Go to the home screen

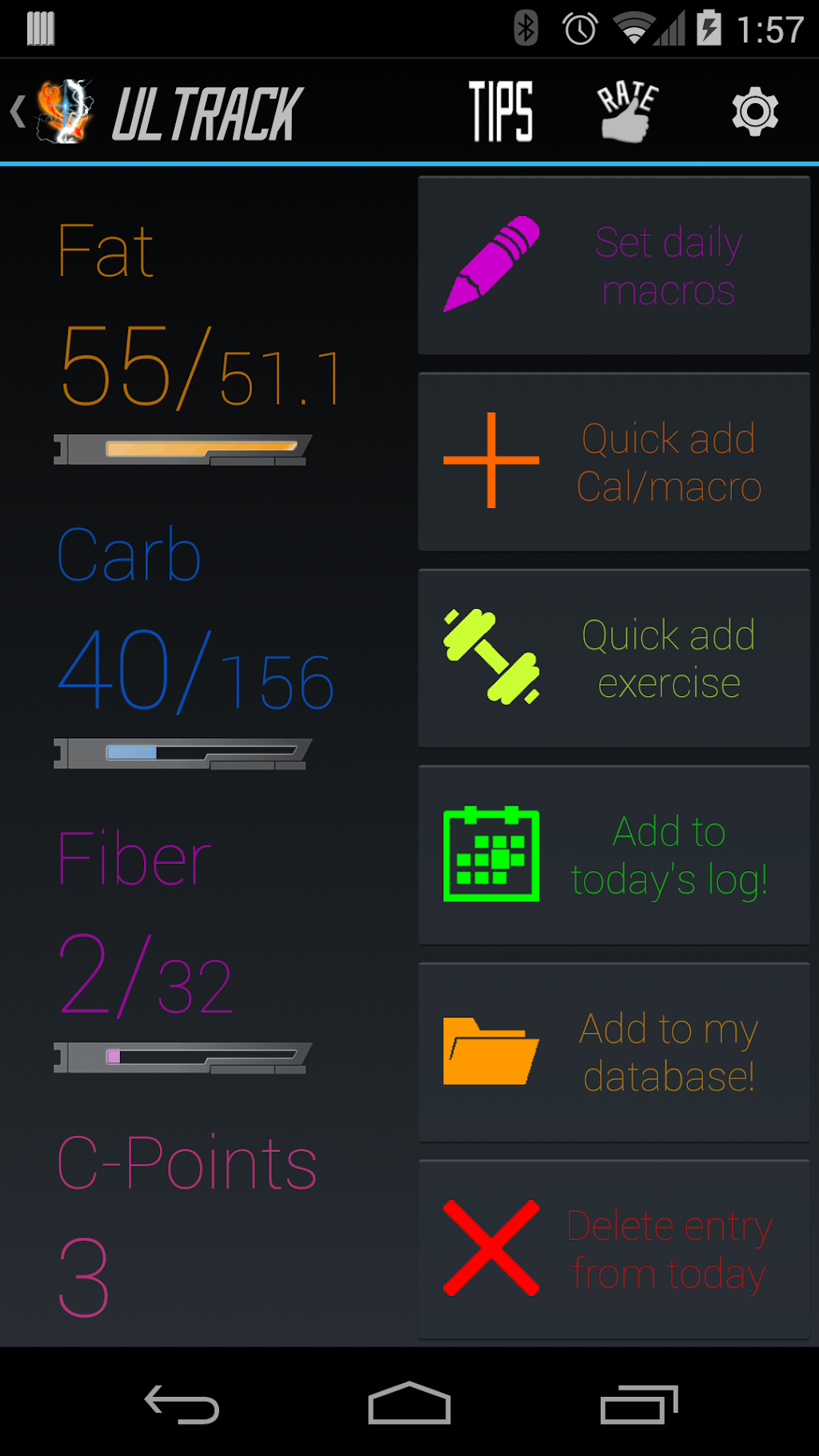pyautogui.click(x=409, y=1404)
